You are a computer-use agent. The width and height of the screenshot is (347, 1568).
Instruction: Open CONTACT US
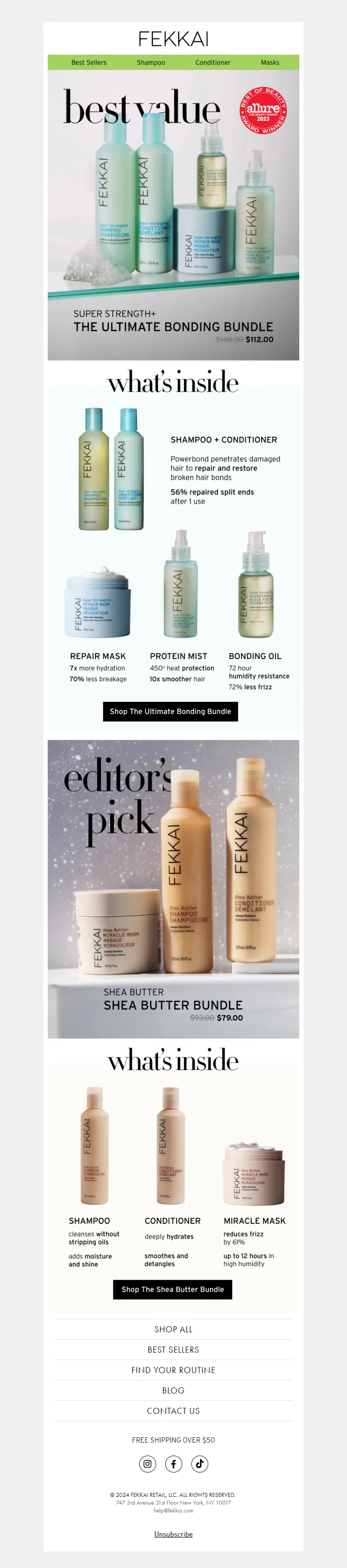point(173,1411)
